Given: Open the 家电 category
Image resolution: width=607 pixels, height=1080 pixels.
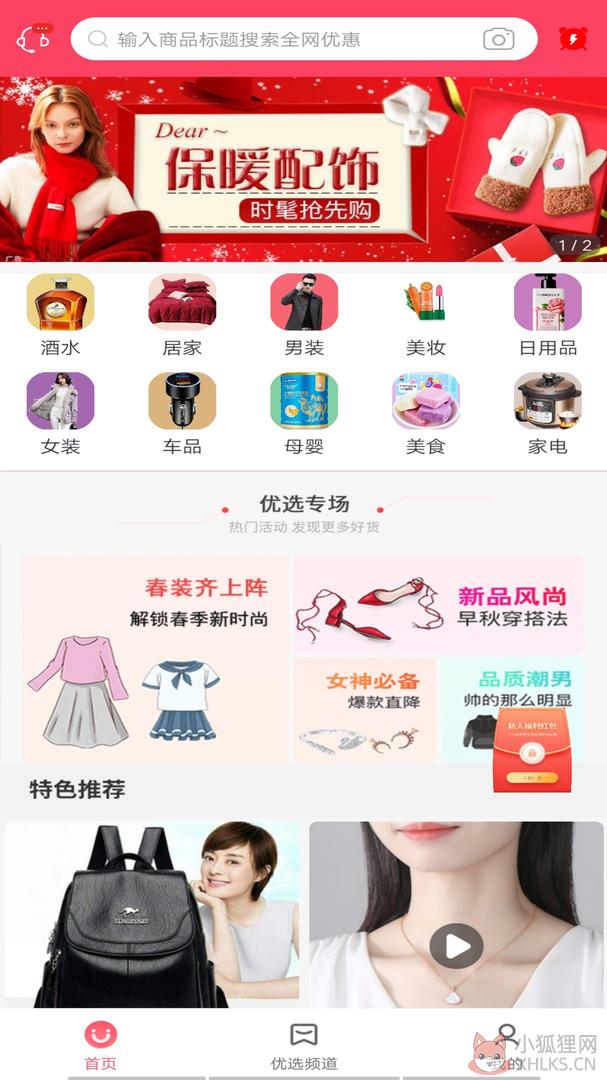Looking at the screenshot, I should pos(548,414).
